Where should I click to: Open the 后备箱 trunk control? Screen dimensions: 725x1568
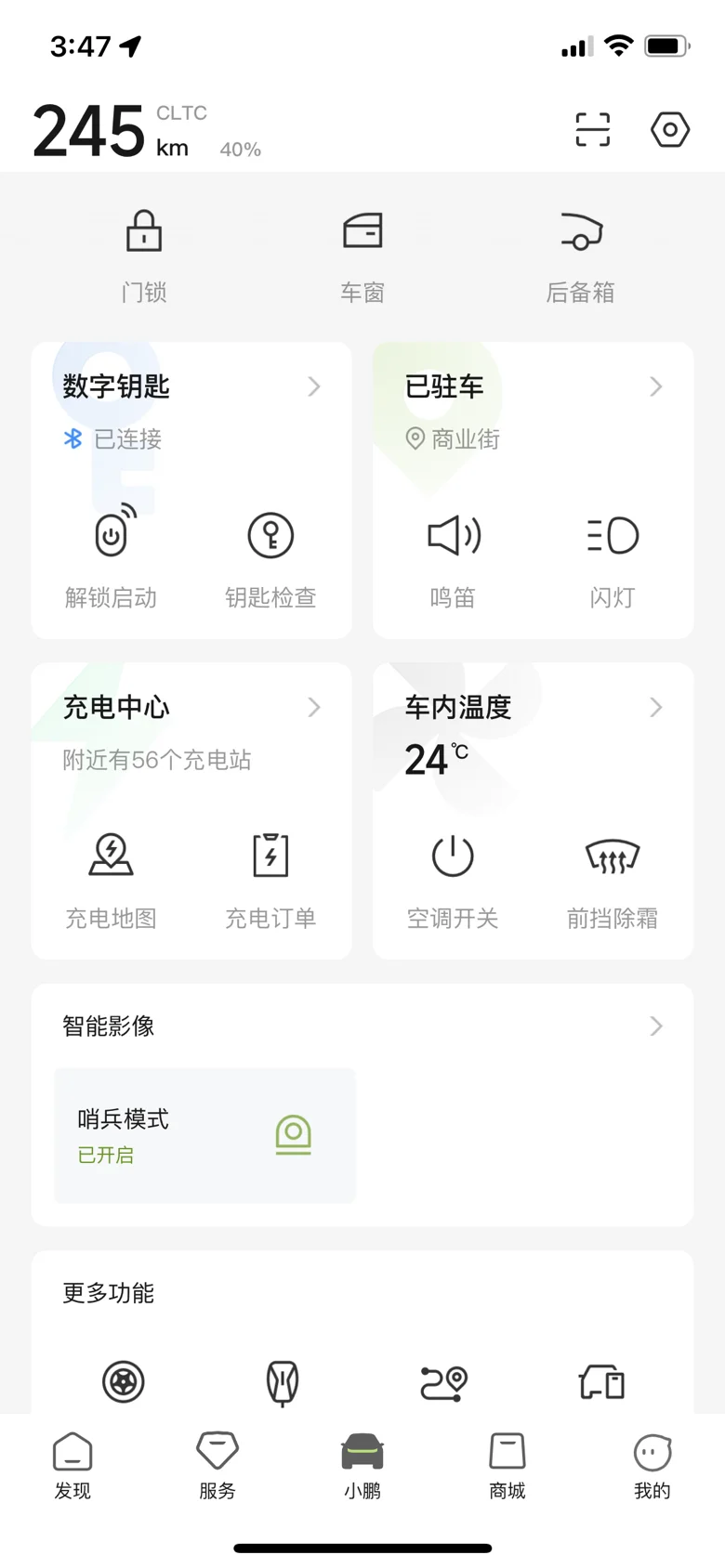point(580,256)
